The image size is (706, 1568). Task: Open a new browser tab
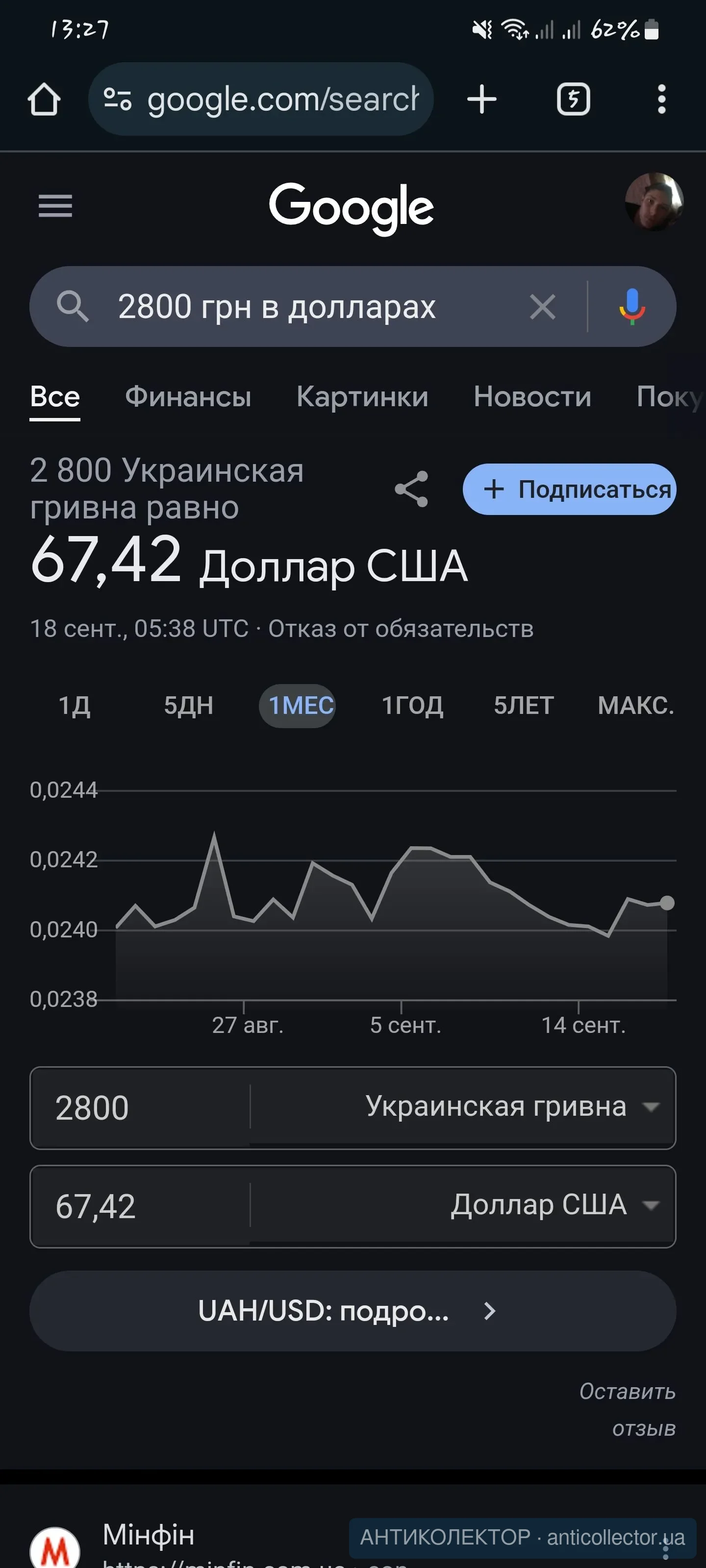(x=482, y=99)
